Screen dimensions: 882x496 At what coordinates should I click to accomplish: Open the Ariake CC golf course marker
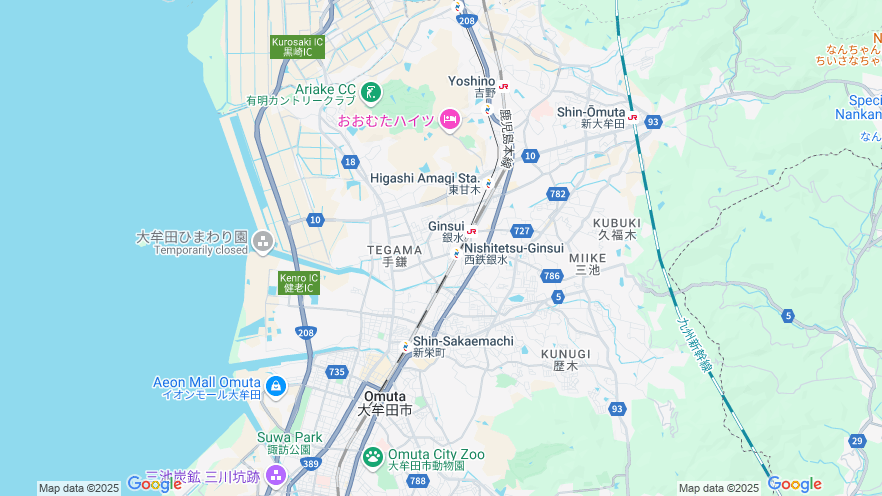(371, 92)
